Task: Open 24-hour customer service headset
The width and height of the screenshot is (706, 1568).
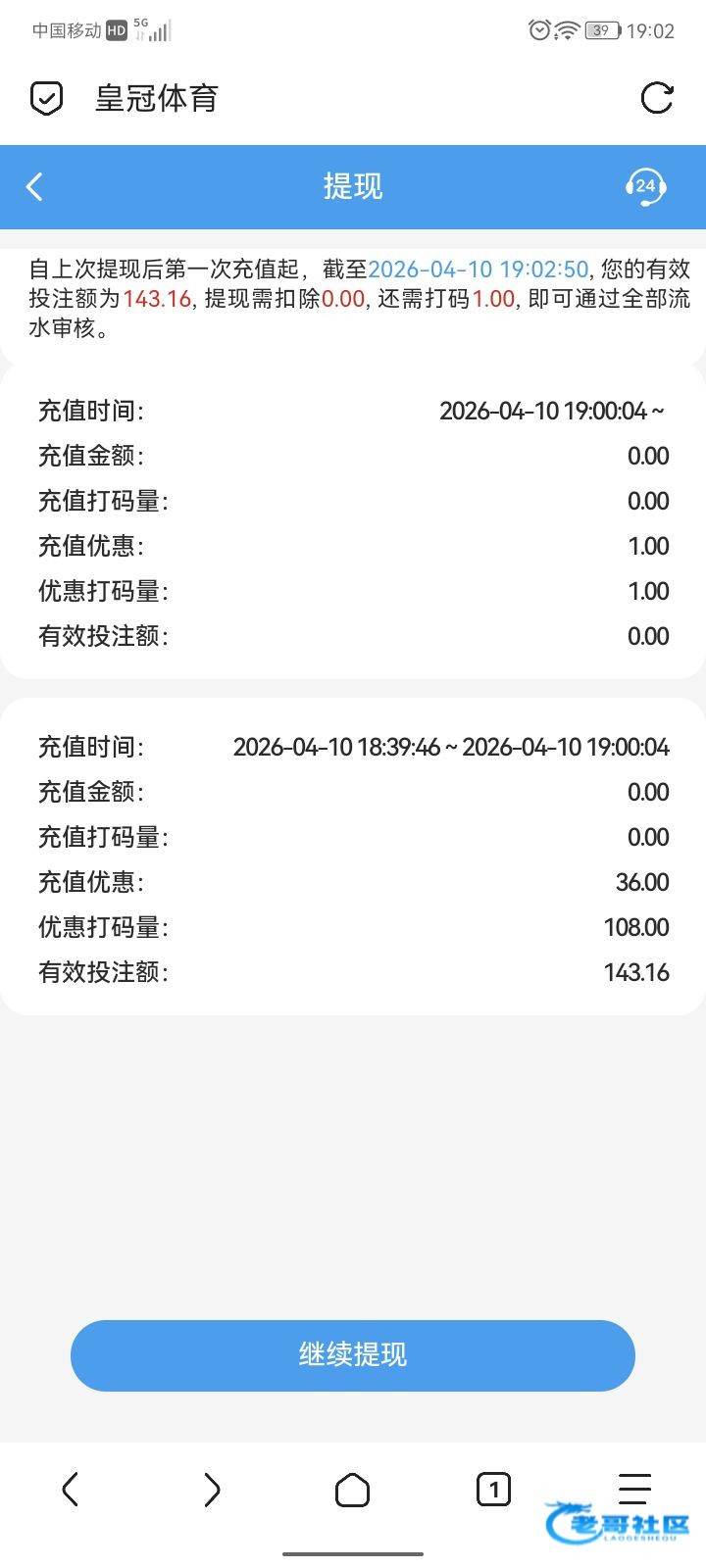Action: point(645,186)
